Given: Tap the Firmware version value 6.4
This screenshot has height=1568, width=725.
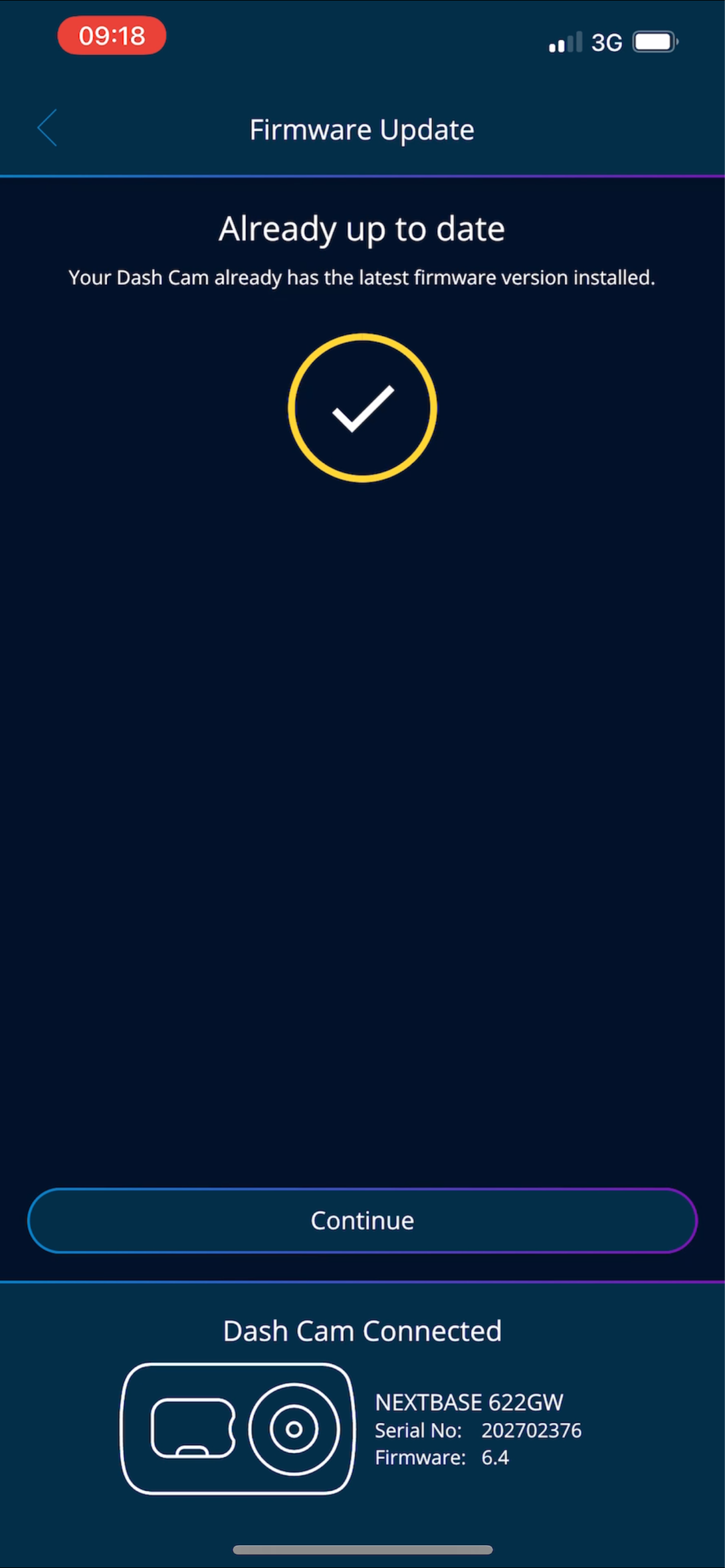Looking at the screenshot, I should point(494,1457).
